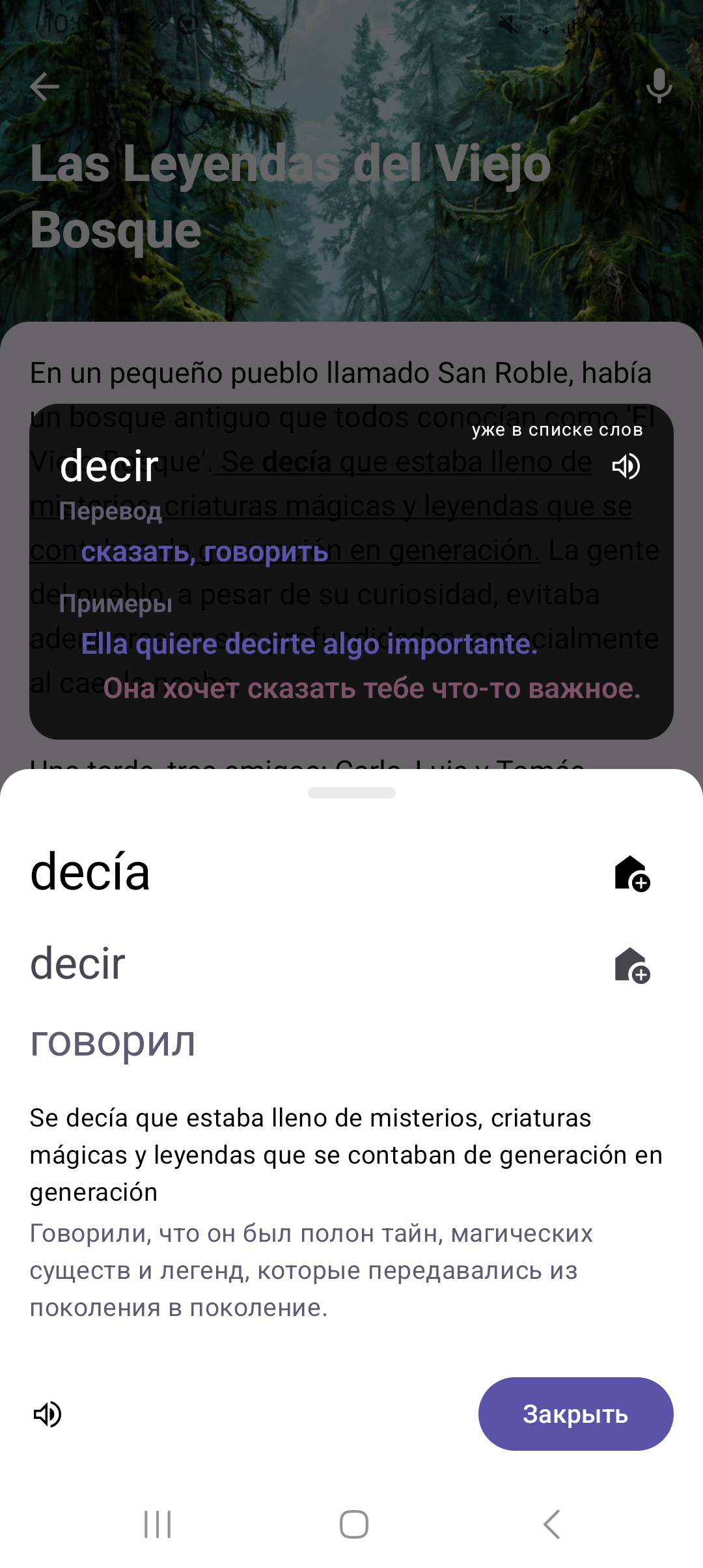Screen dimensions: 703x1568
Task: Add "decir" to the word list
Action: [632, 965]
